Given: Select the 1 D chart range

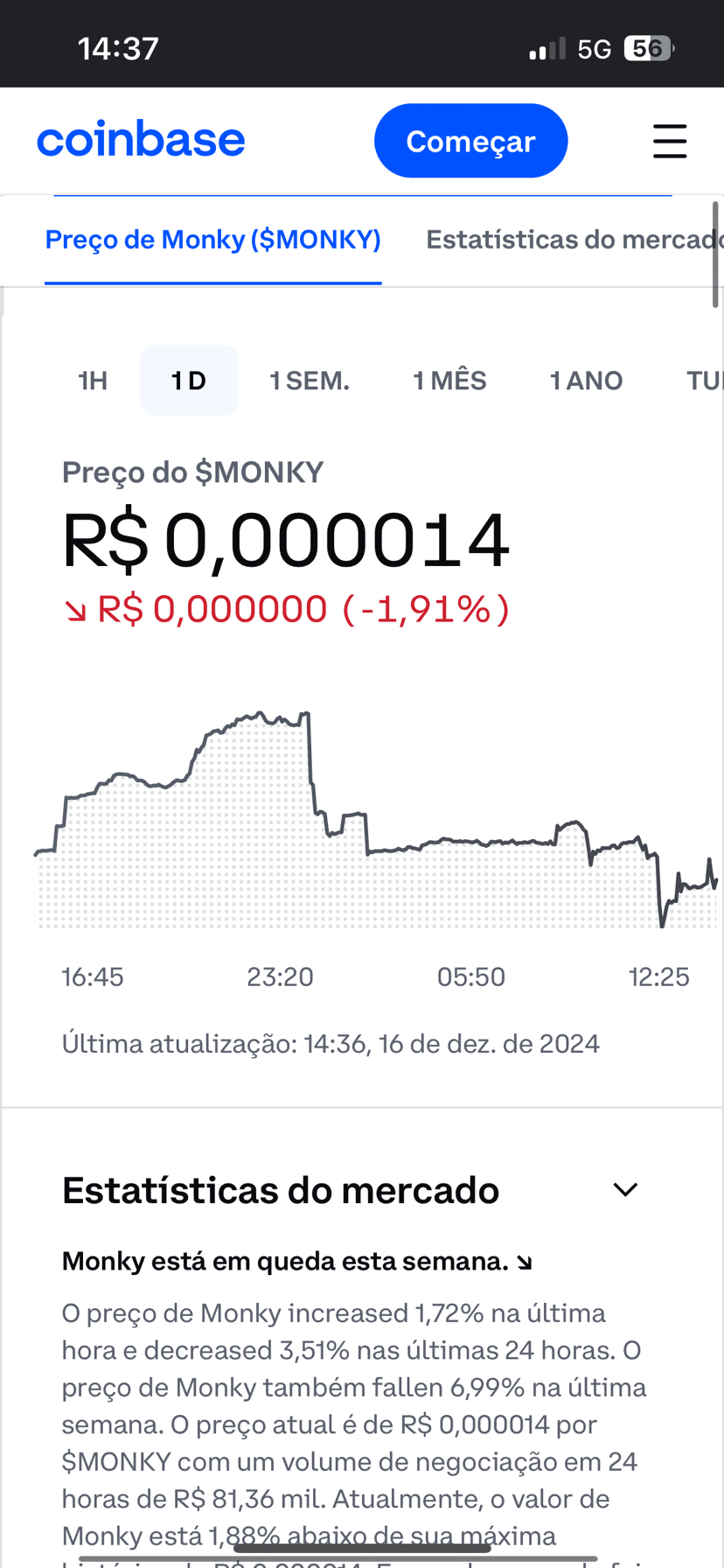Looking at the screenshot, I should pyautogui.click(x=189, y=381).
